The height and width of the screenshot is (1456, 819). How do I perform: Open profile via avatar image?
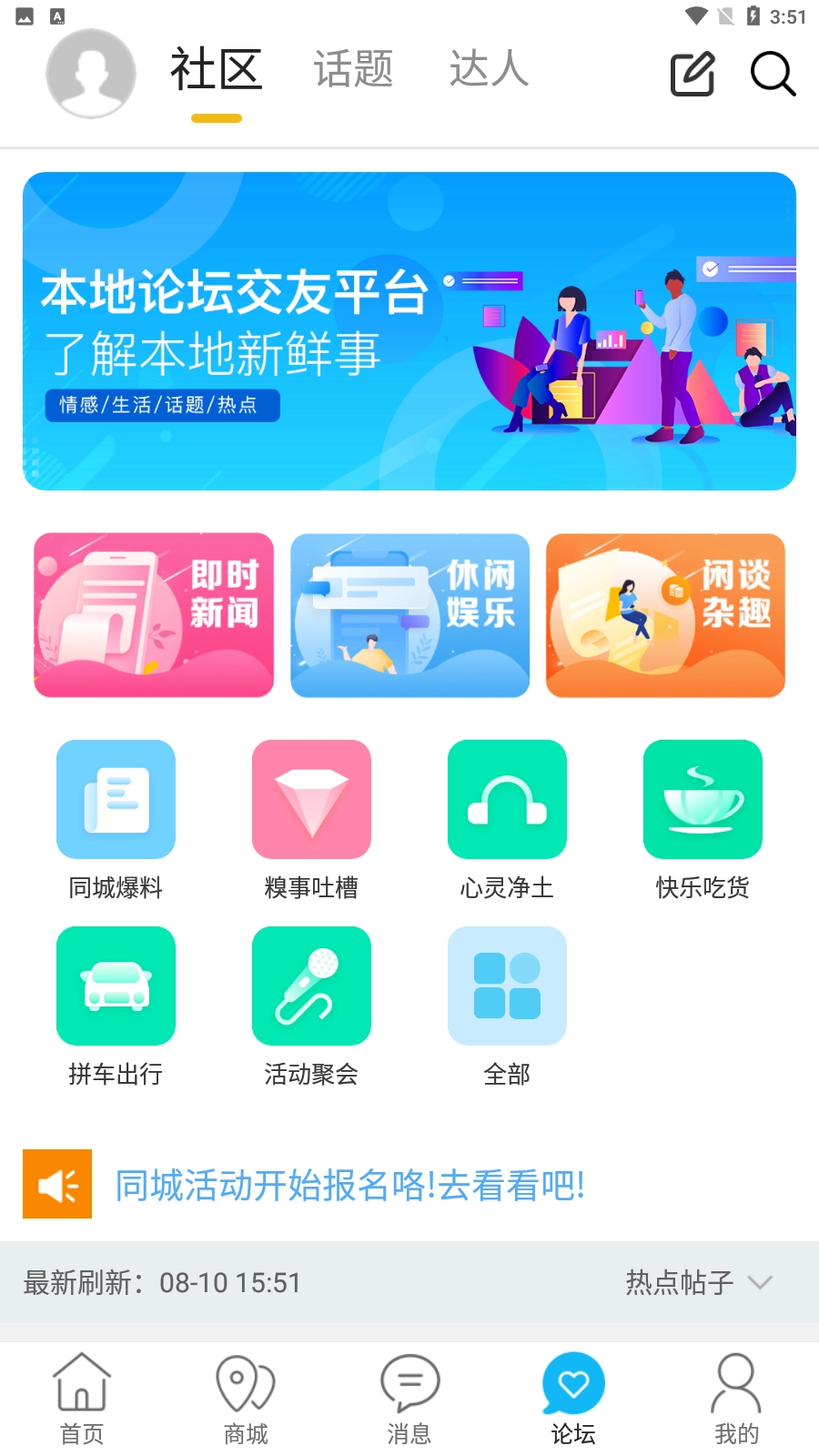coord(91,74)
